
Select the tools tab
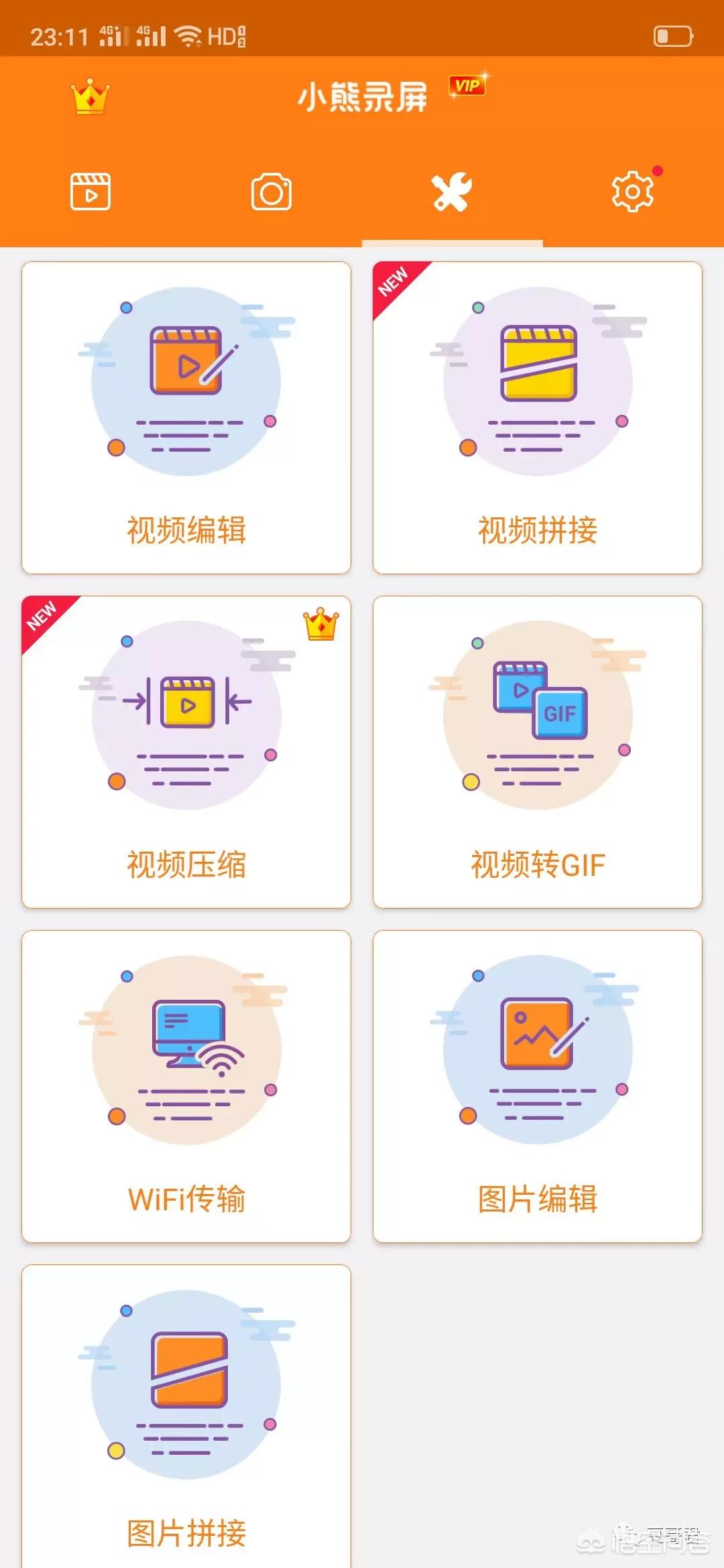(452, 192)
